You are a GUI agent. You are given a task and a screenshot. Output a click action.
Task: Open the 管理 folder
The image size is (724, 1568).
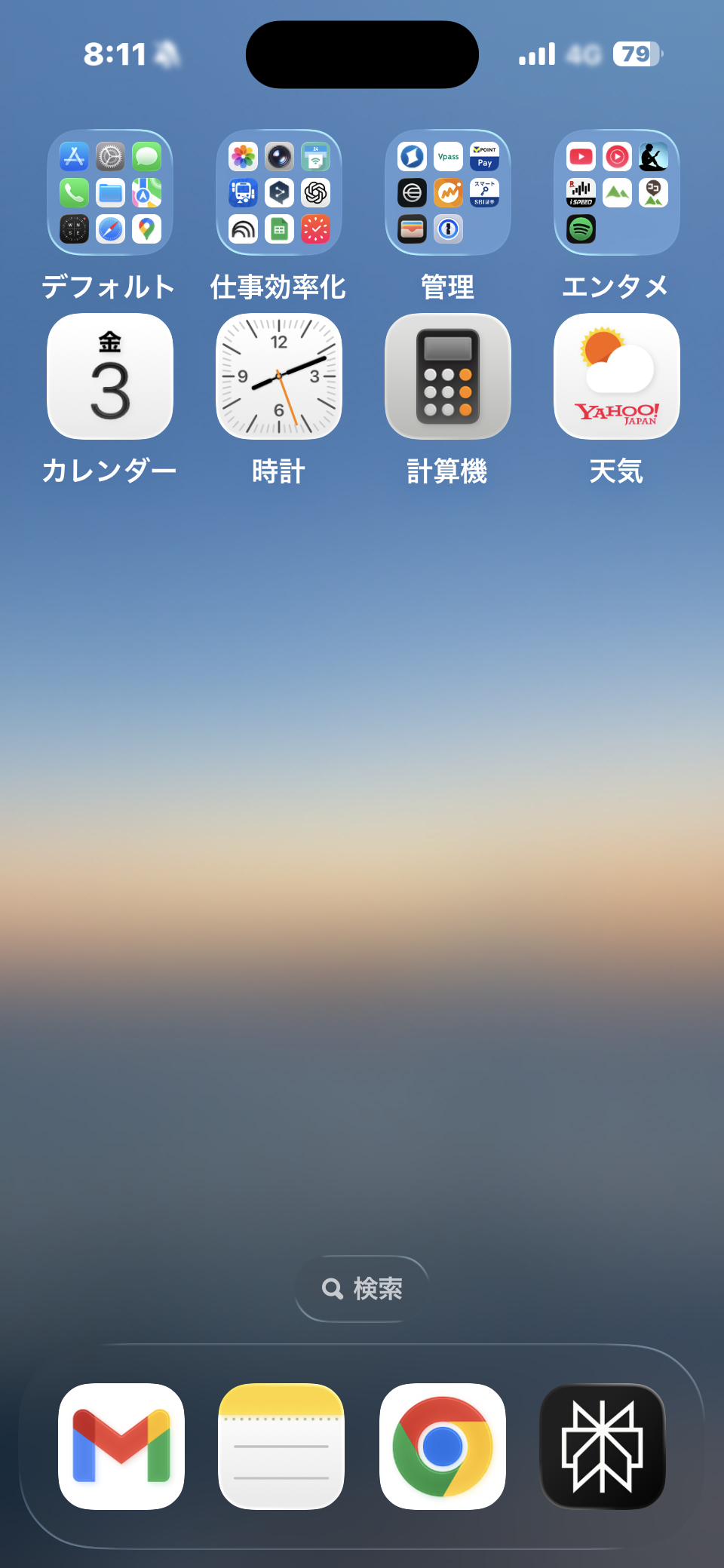coord(448,192)
